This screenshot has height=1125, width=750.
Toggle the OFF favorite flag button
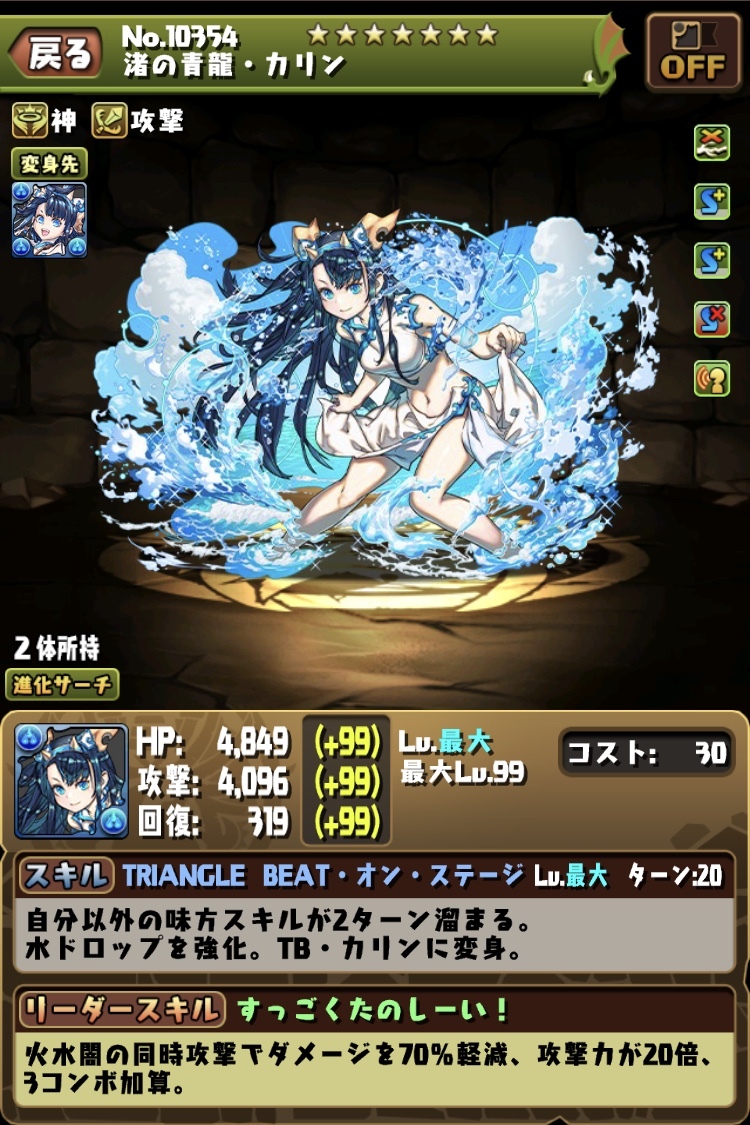tap(693, 52)
